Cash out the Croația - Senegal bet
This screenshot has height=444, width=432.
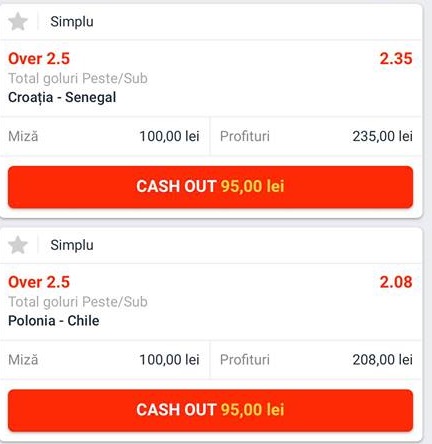pyautogui.click(x=210, y=187)
